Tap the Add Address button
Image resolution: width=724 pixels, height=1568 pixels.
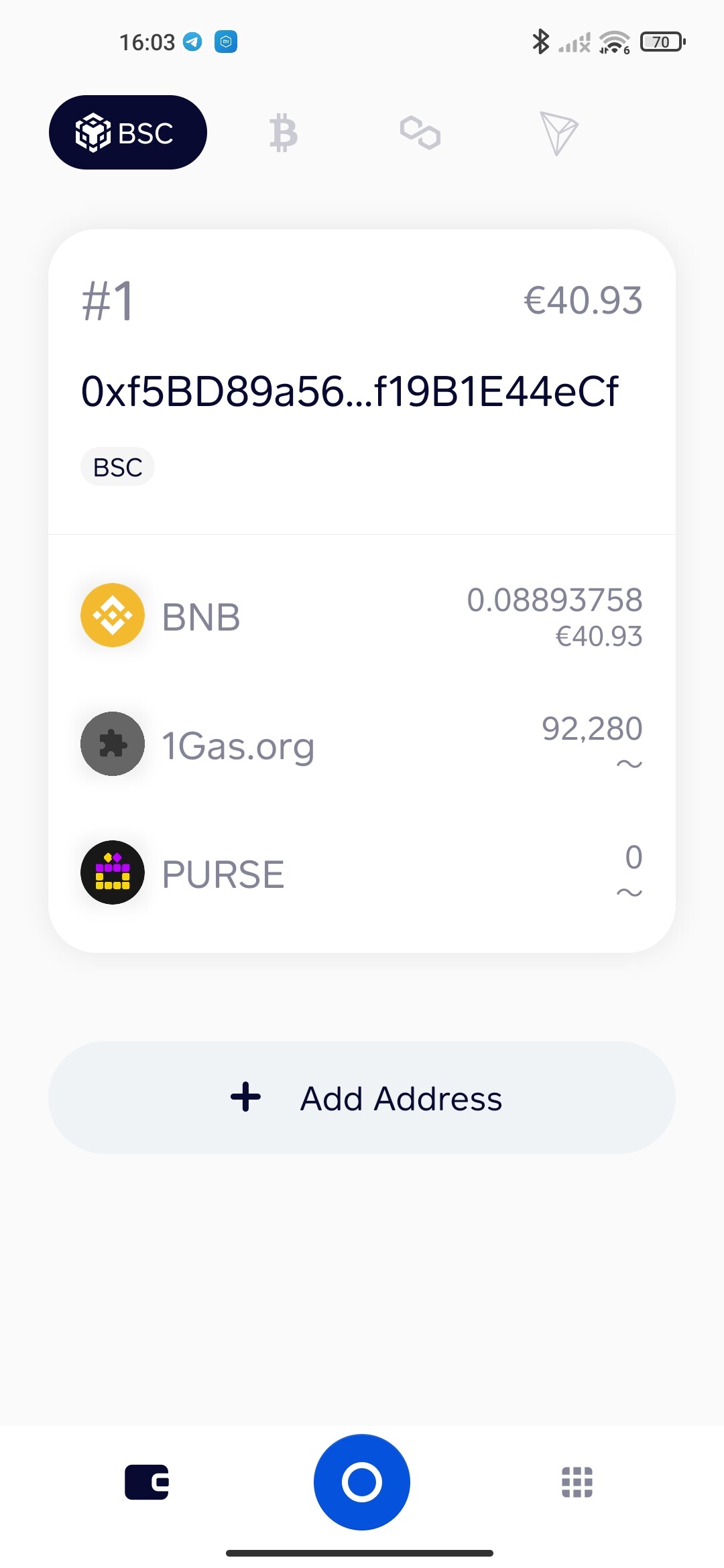point(361,1098)
